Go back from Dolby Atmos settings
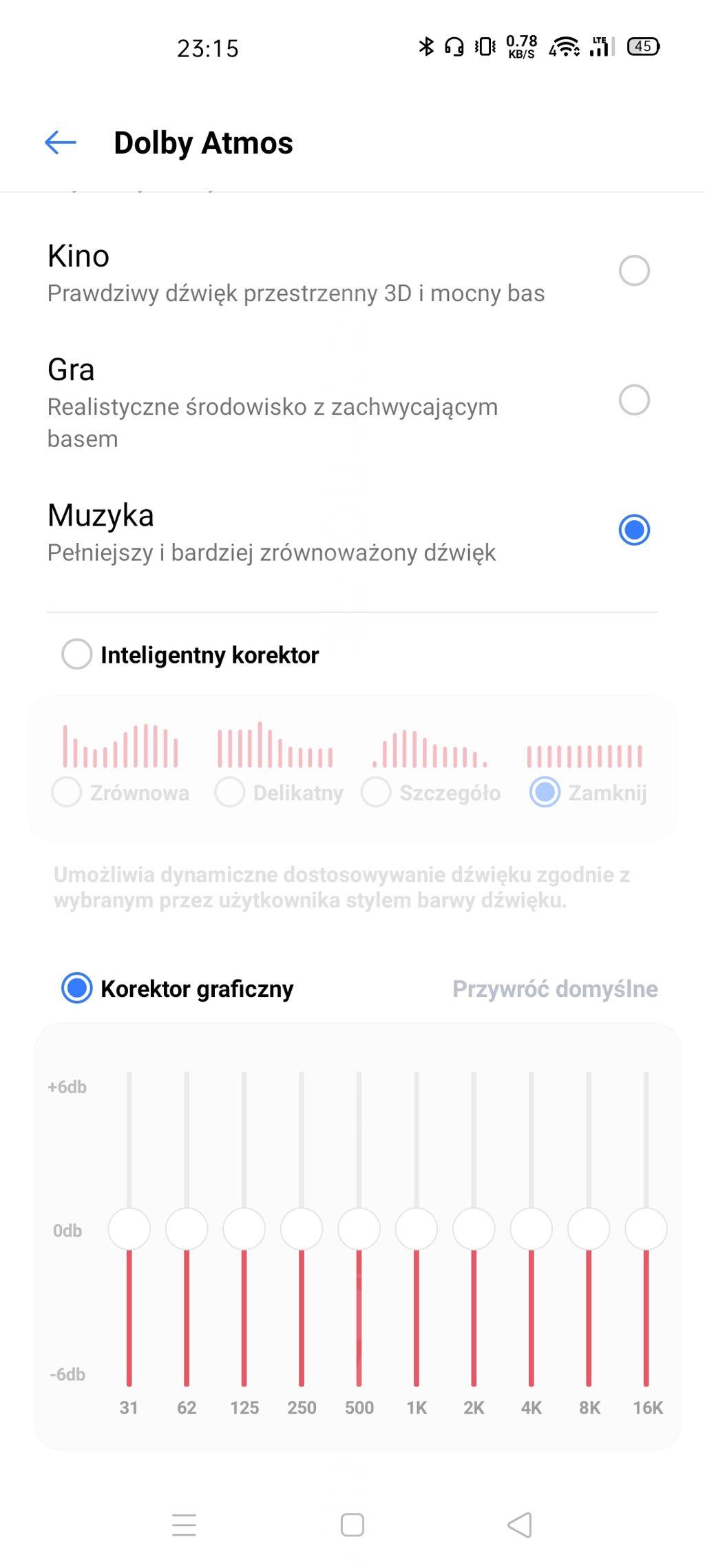The image size is (705, 1568). tap(61, 143)
